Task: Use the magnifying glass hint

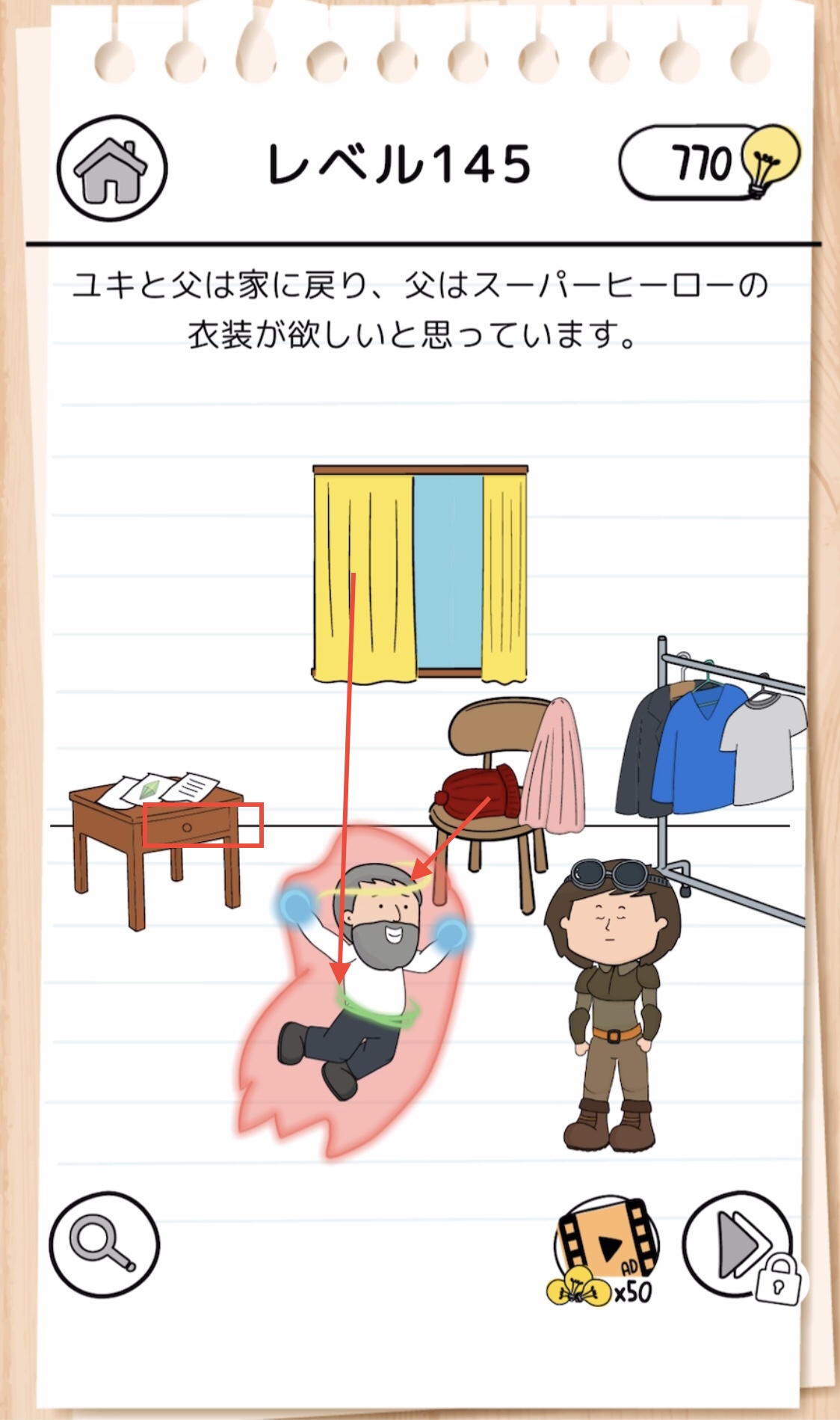Action: click(x=105, y=1244)
